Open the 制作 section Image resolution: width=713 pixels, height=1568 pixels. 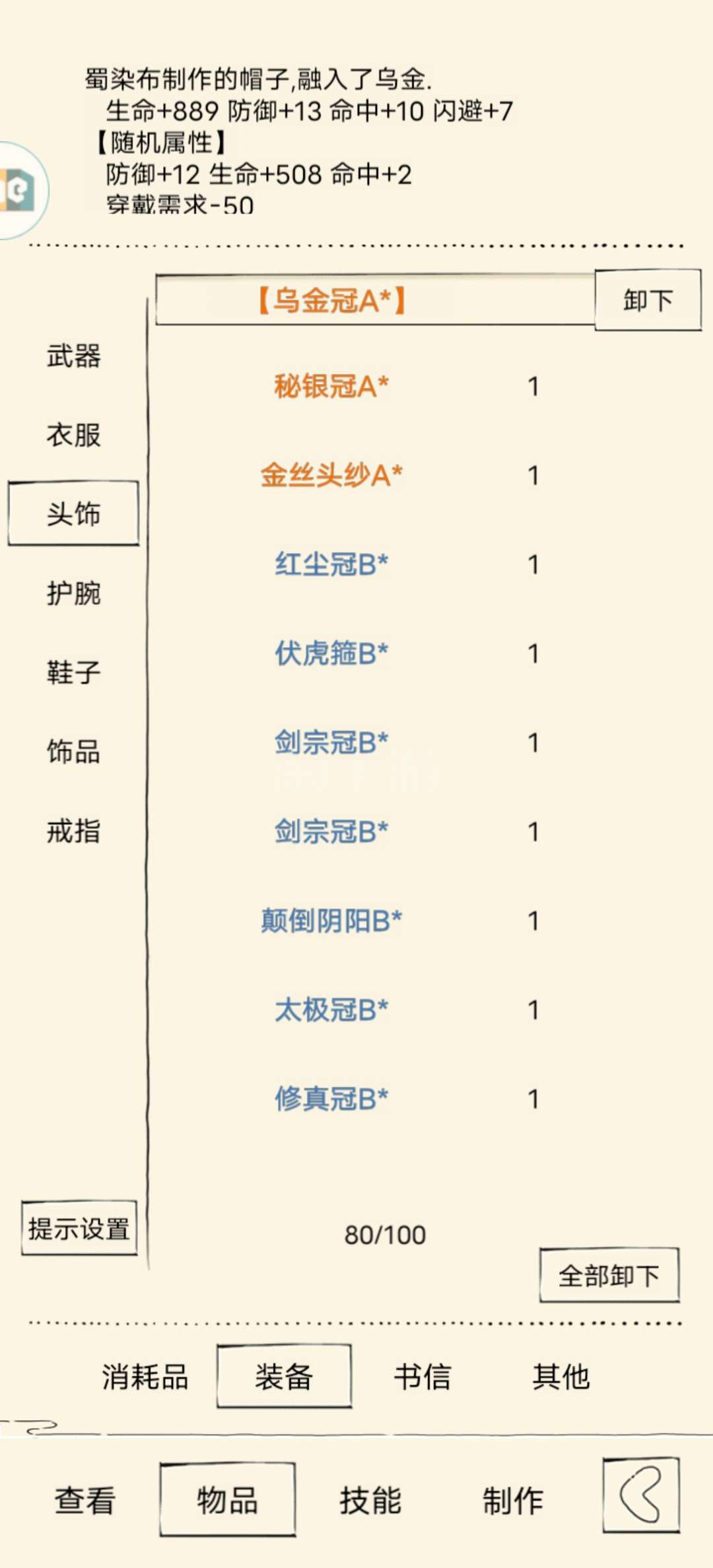513,1500
